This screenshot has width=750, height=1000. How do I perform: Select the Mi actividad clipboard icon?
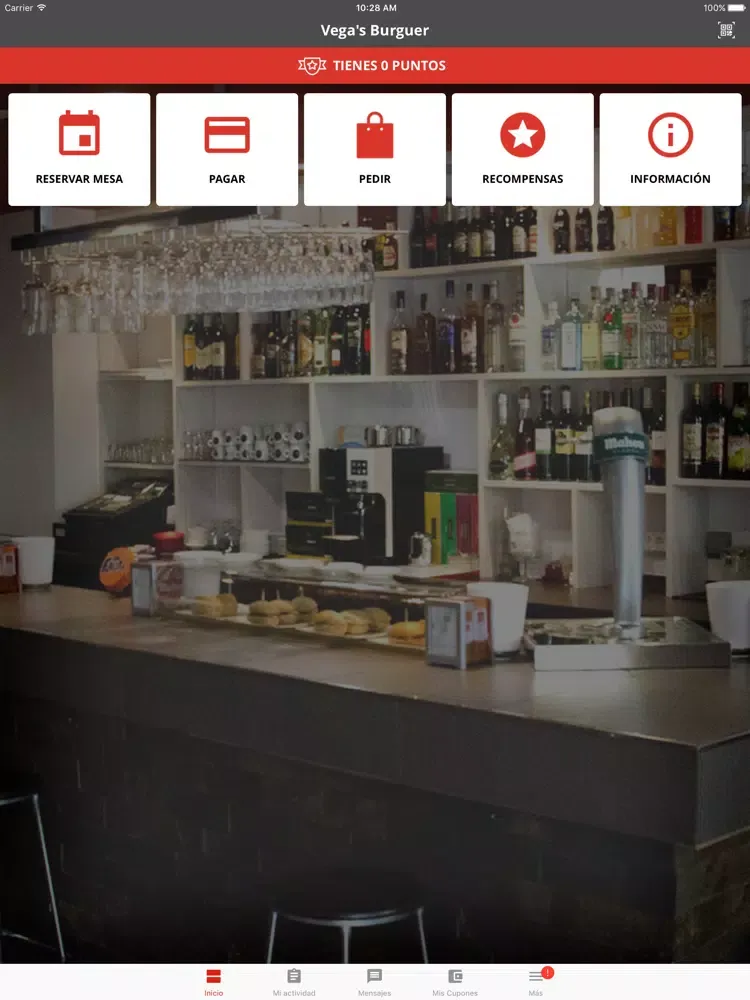(x=293, y=974)
